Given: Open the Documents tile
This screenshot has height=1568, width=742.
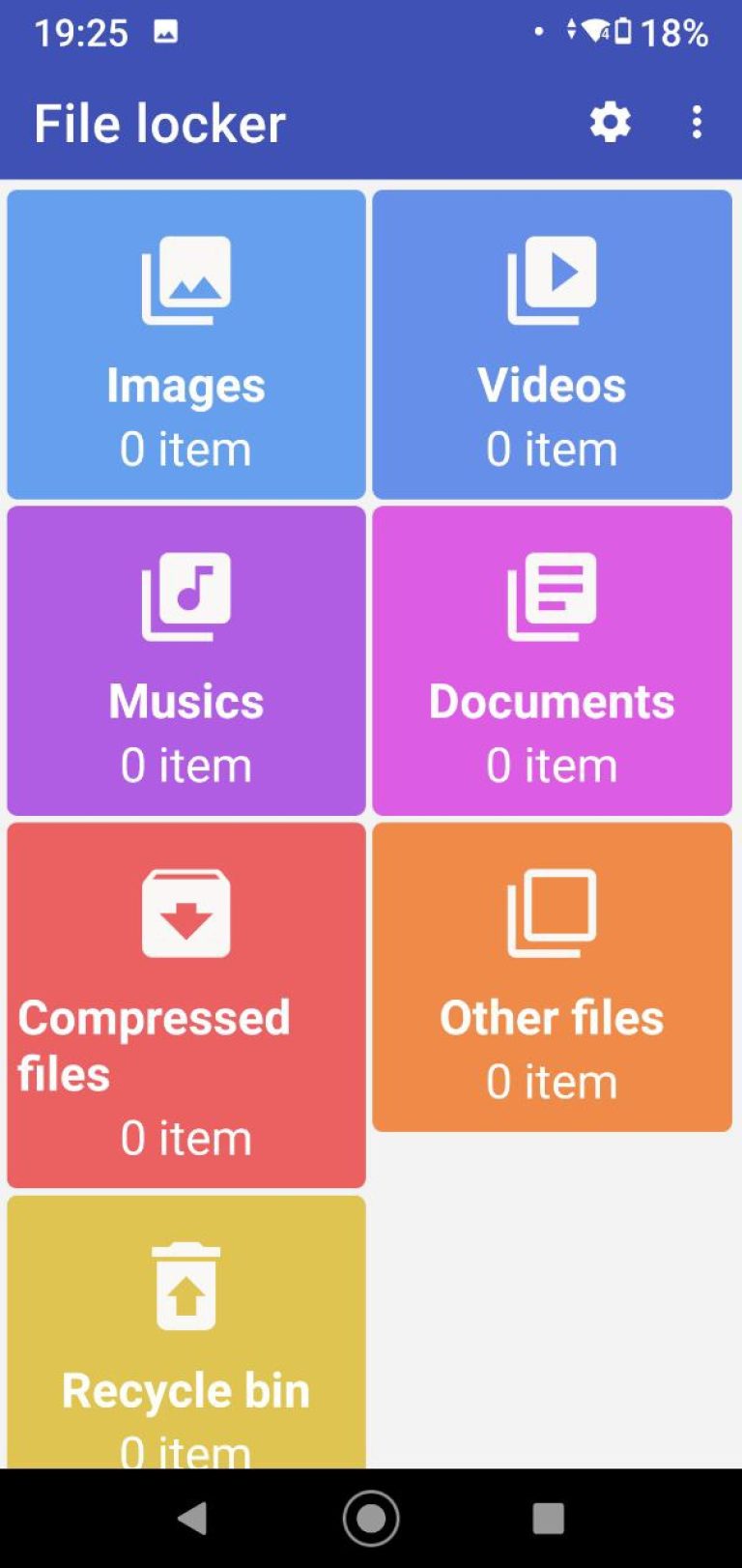Looking at the screenshot, I should [x=551, y=659].
